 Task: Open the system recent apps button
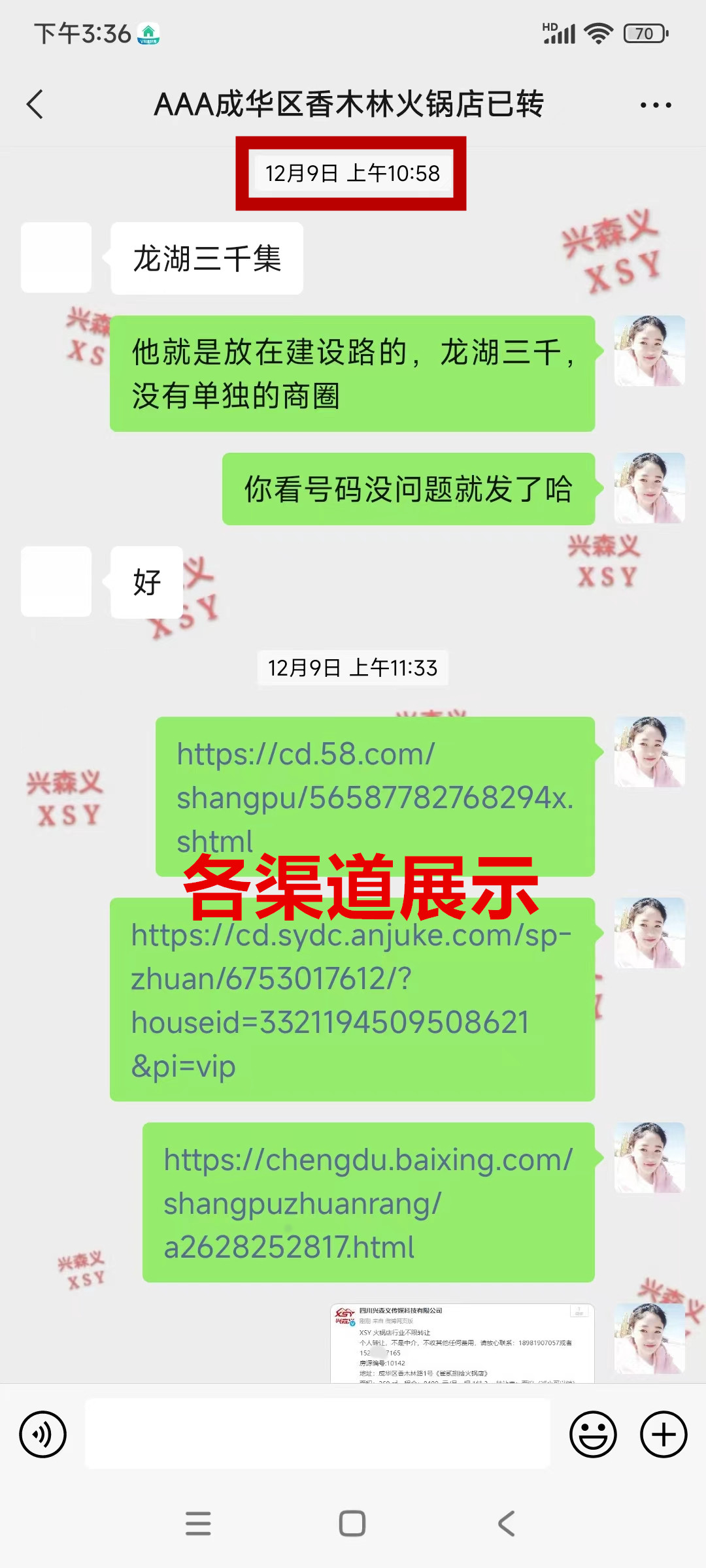click(198, 1524)
